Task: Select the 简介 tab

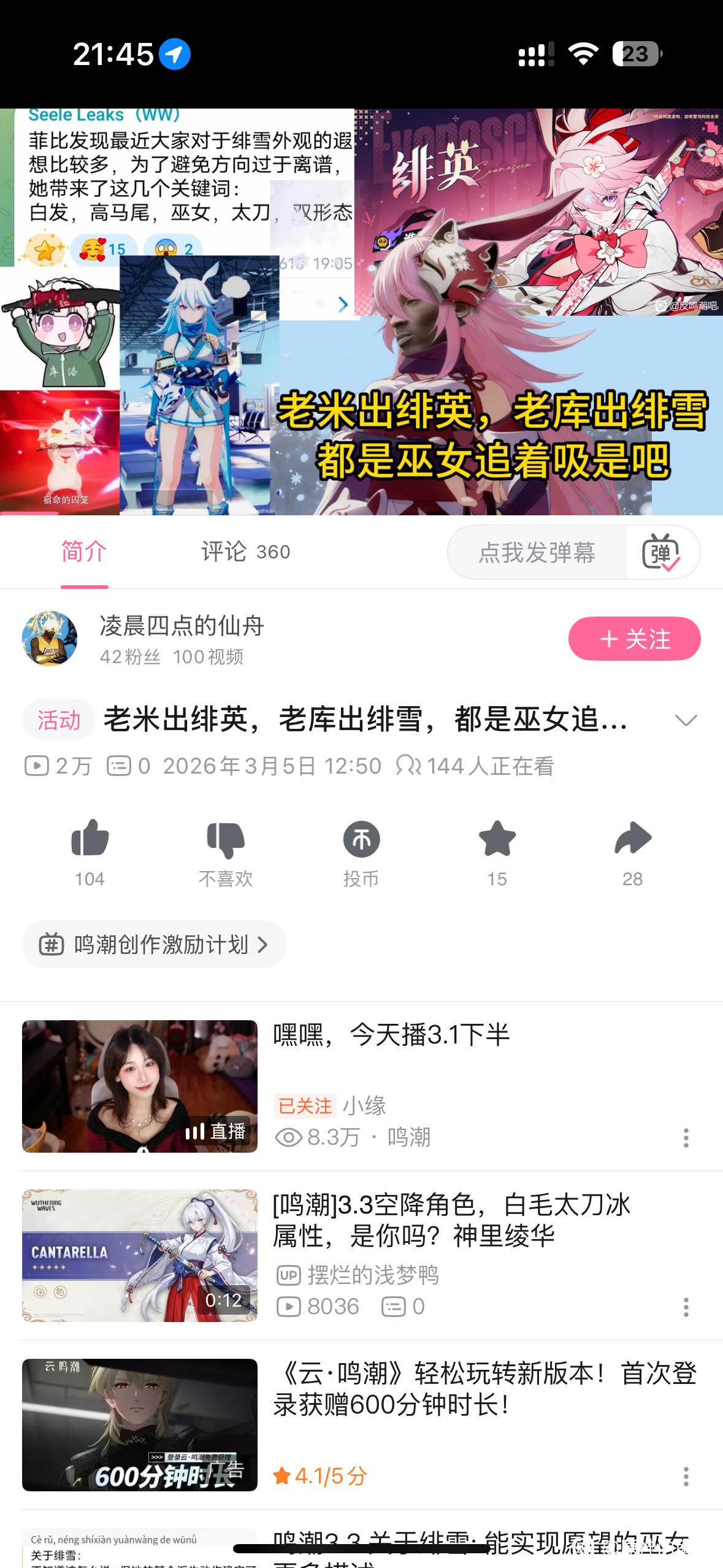Action: (84, 551)
